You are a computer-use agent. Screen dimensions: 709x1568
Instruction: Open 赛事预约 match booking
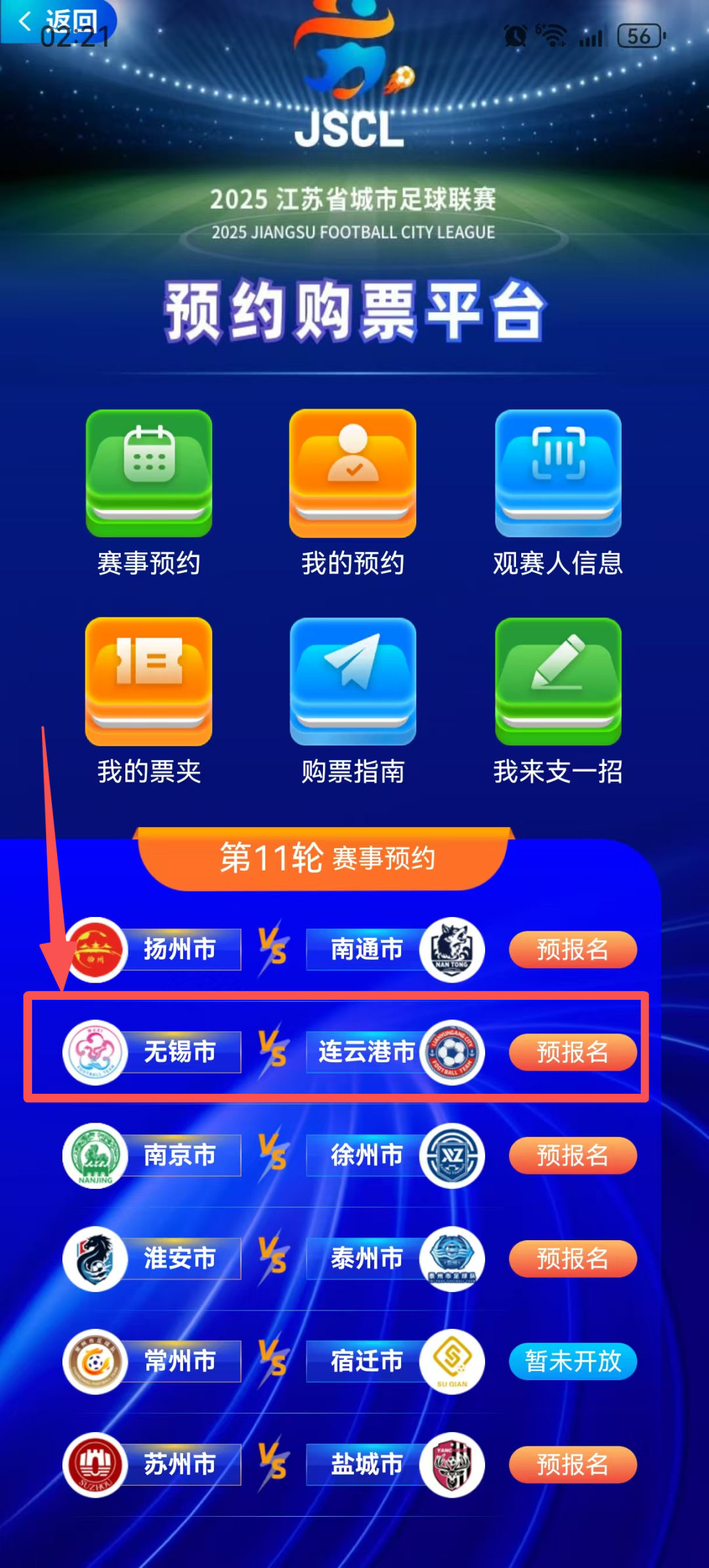tap(149, 474)
